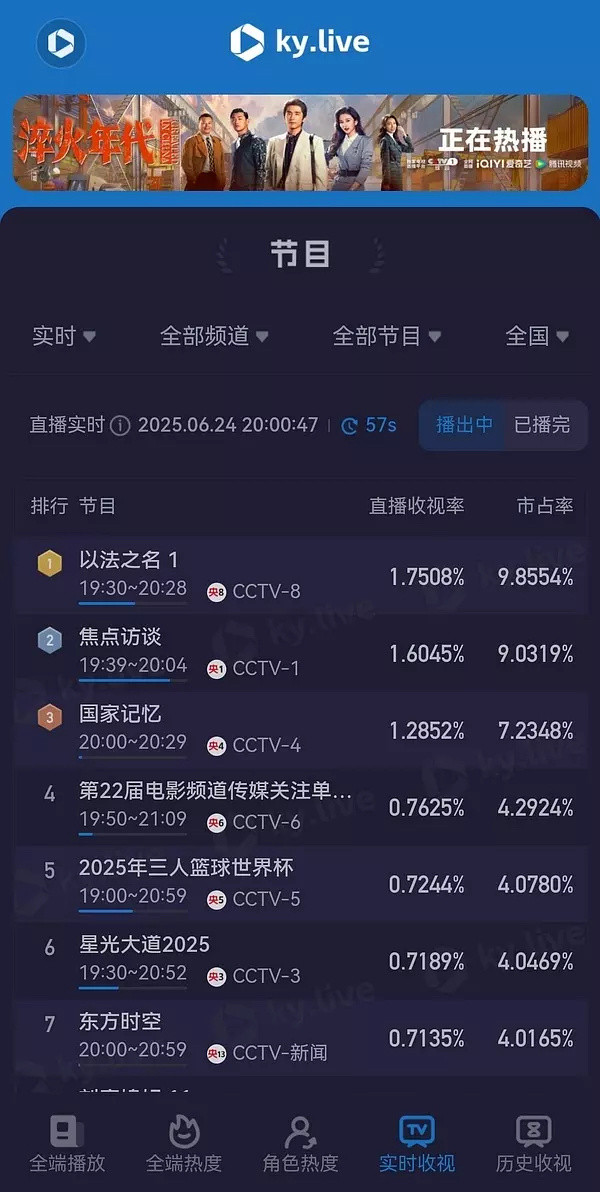Expand the 全部节目 program filter
The image size is (600, 1192).
(x=387, y=336)
